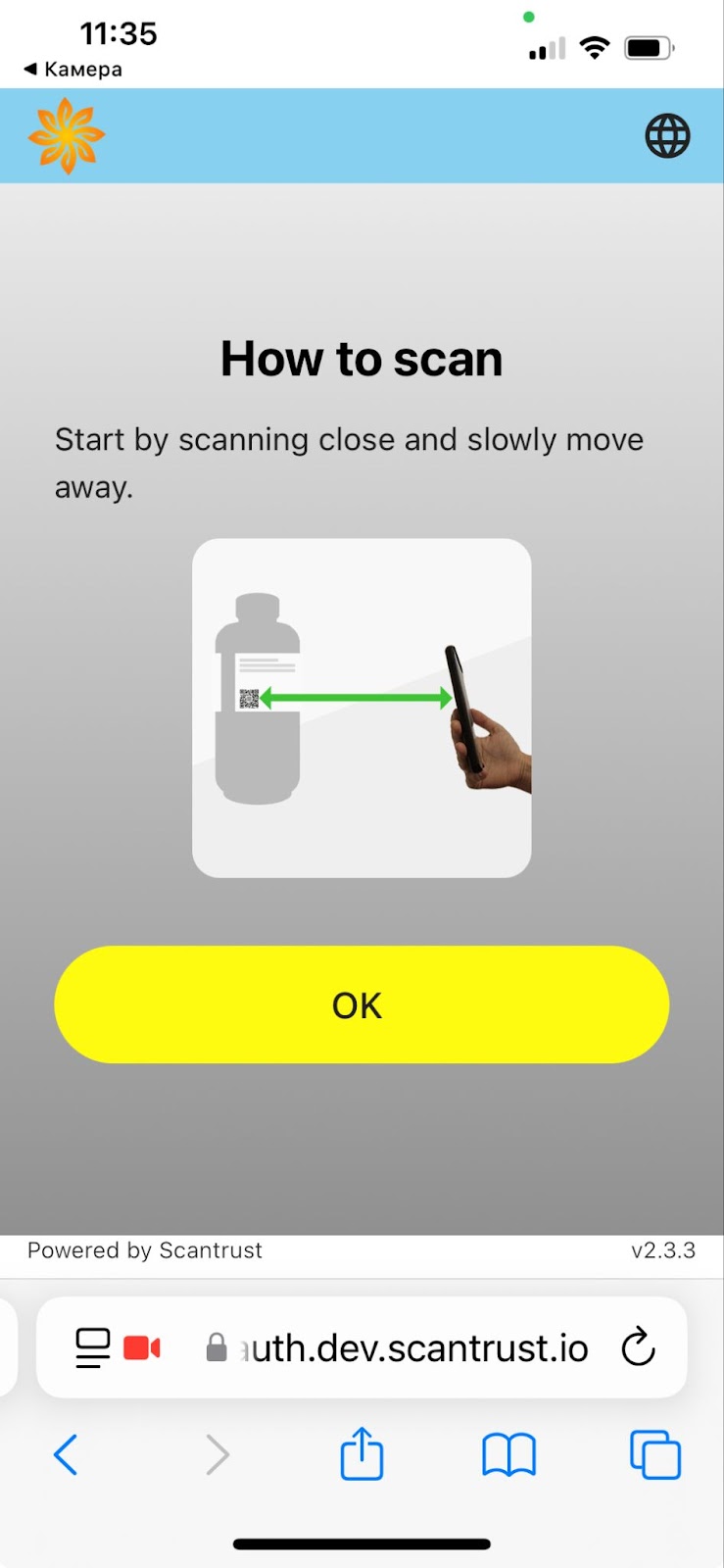This screenshot has height=1568, width=724.
Task: Return to the Камера app
Action: point(73,70)
